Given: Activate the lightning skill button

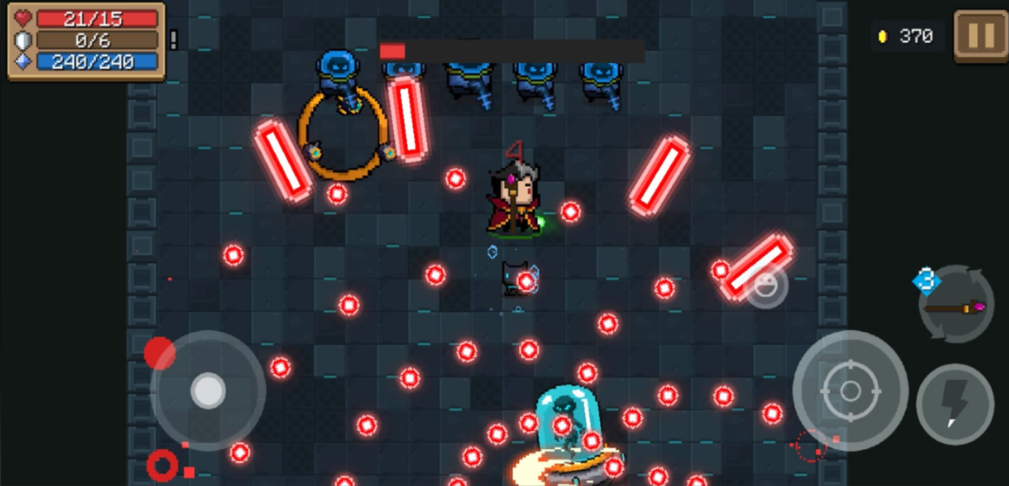Looking at the screenshot, I should pos(954,403).
